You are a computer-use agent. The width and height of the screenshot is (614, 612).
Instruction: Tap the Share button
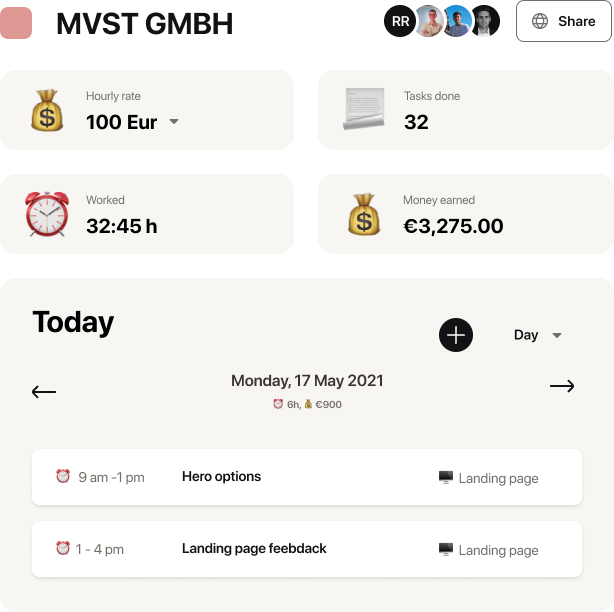(563, 21)
